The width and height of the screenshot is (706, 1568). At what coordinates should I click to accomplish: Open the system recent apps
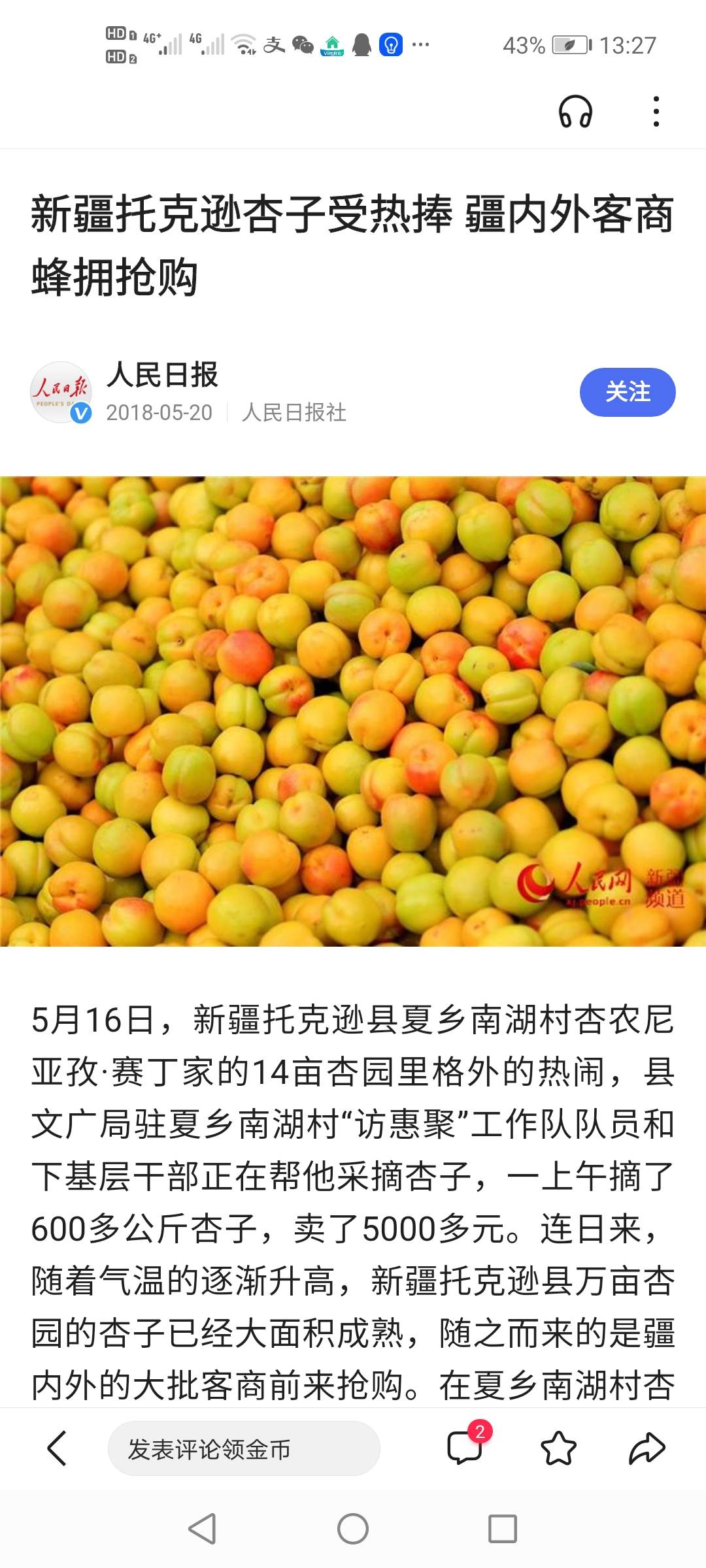(503, 1529)
